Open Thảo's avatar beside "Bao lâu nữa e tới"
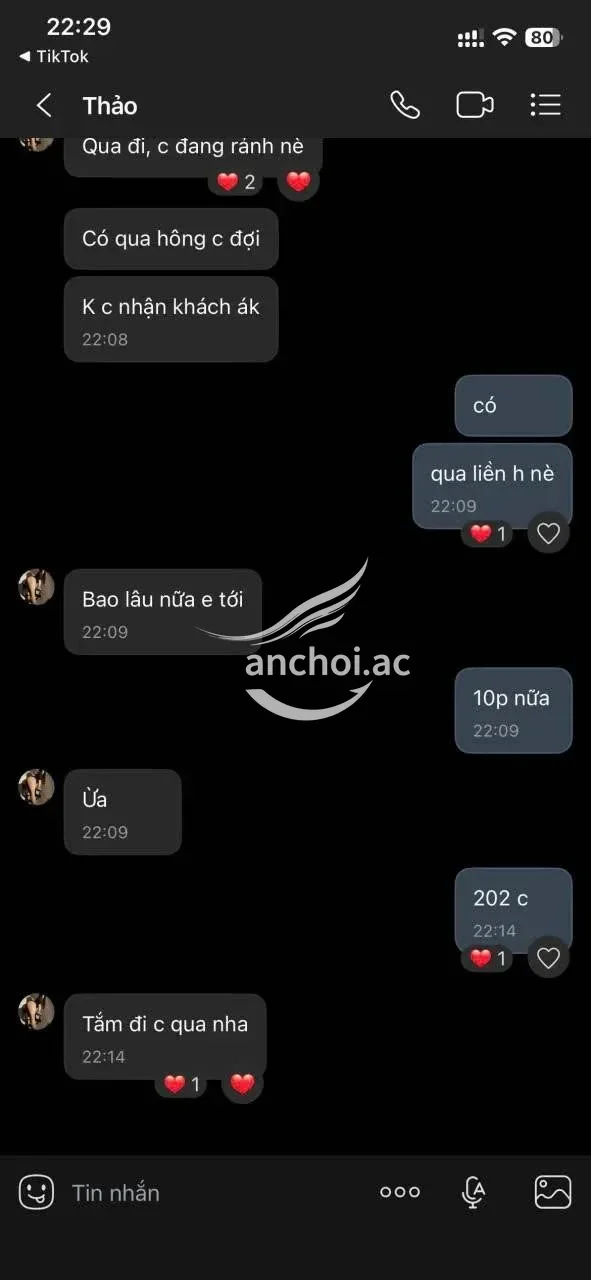Screen dimensions: 591x1280 (x=36, y=587)
